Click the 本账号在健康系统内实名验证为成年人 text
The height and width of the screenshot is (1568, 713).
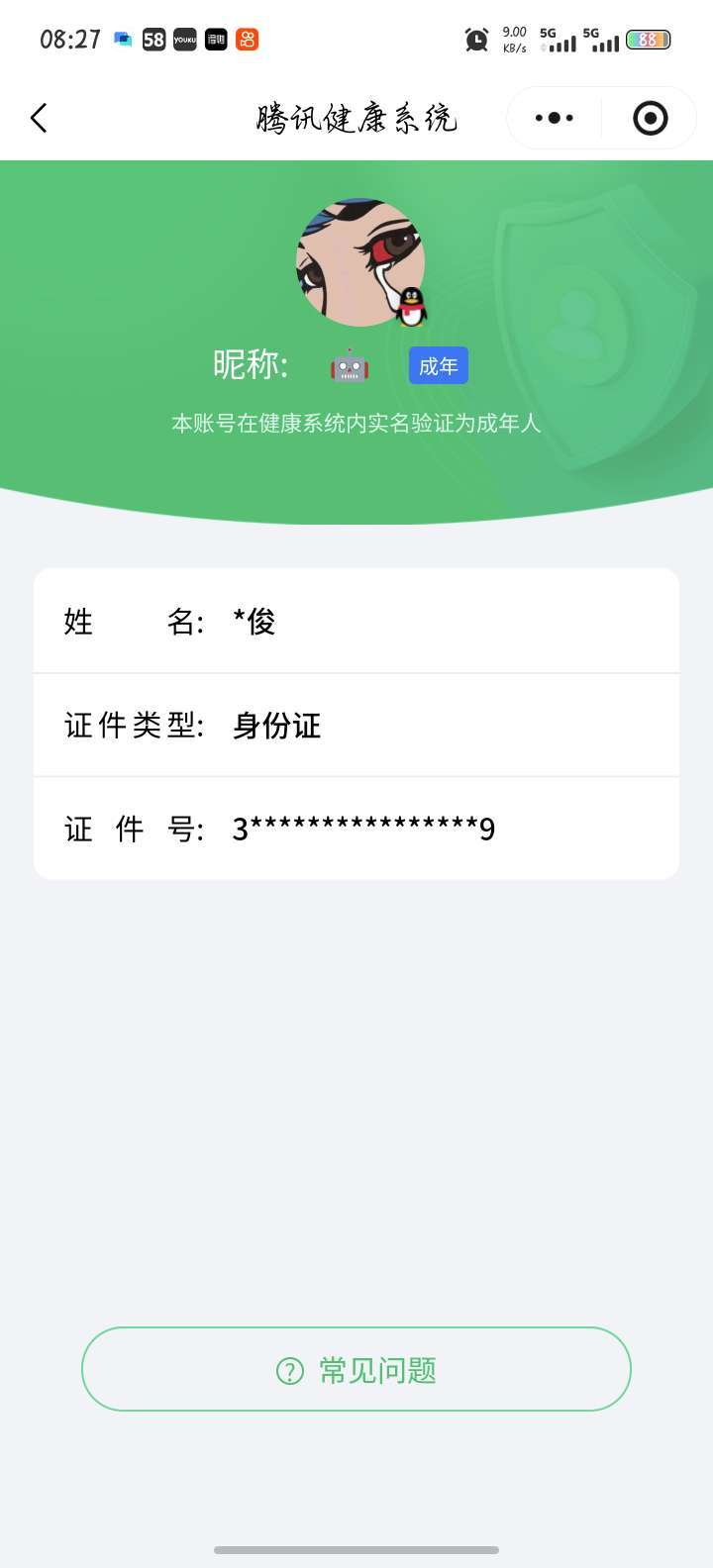(x=356, y=423)
